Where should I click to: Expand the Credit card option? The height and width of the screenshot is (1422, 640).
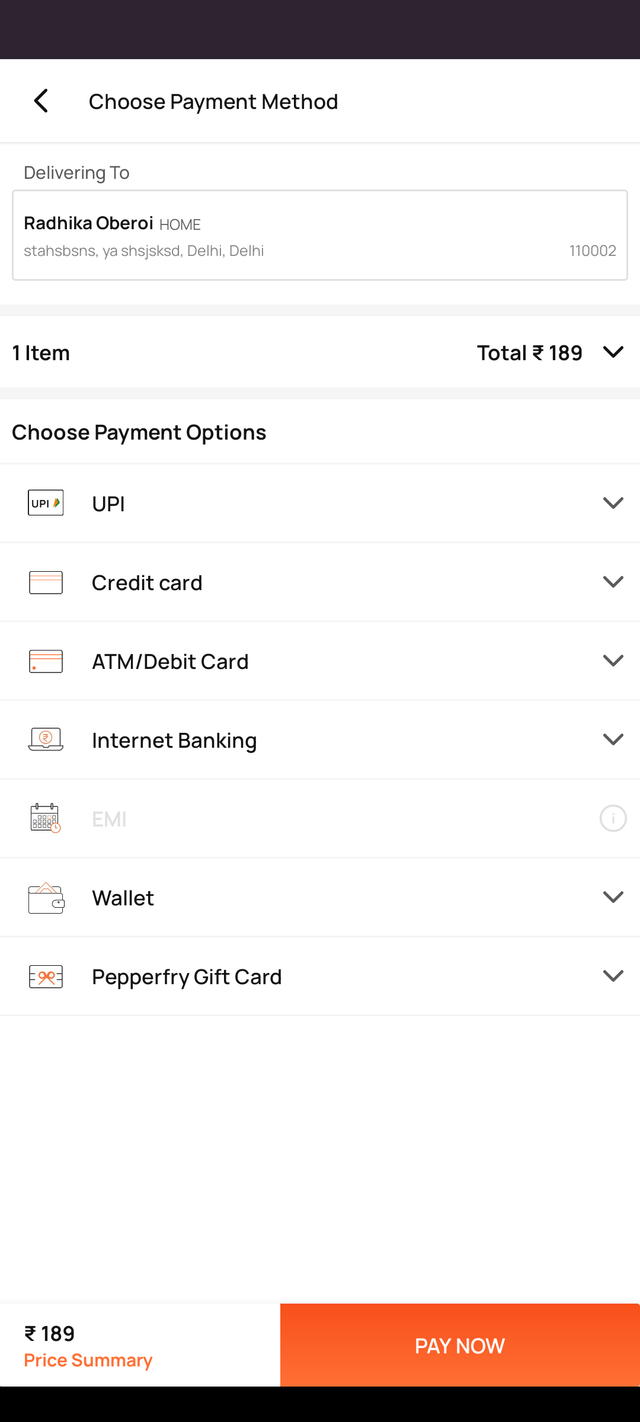(x=613, y=582)
